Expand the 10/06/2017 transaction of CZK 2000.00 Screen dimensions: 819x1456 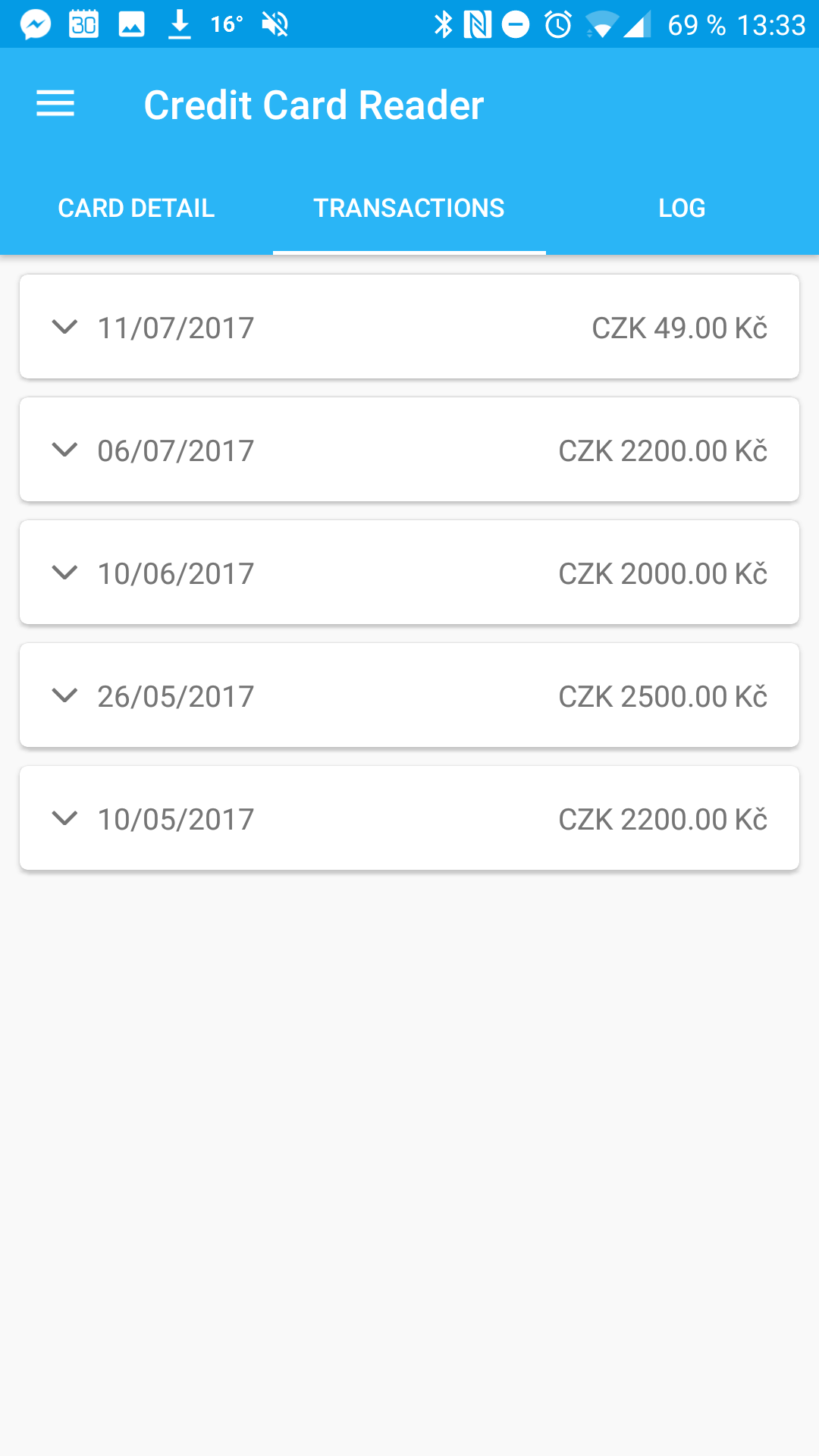pos(409,573)
